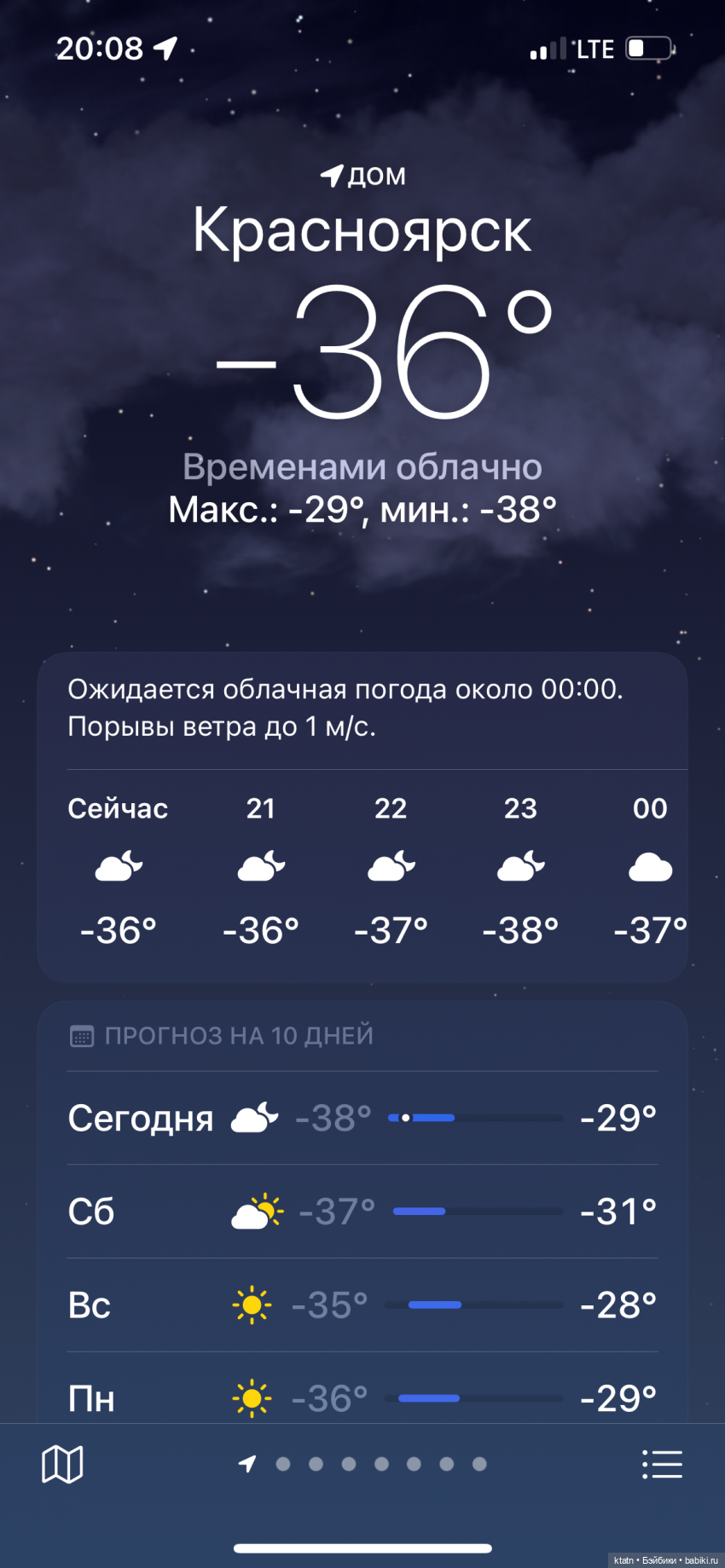Open the Сегодня forecast details
Screen dimensions: 725x1568
(362, 1118)
